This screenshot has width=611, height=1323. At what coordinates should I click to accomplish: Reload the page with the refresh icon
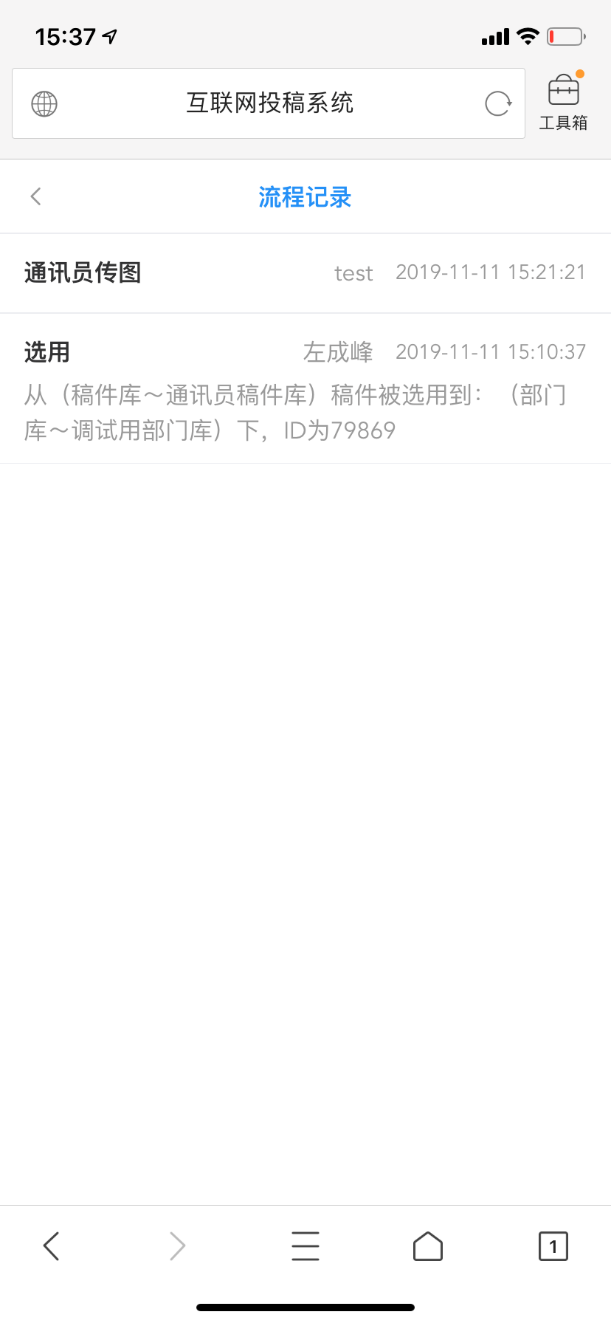[497, 103]
